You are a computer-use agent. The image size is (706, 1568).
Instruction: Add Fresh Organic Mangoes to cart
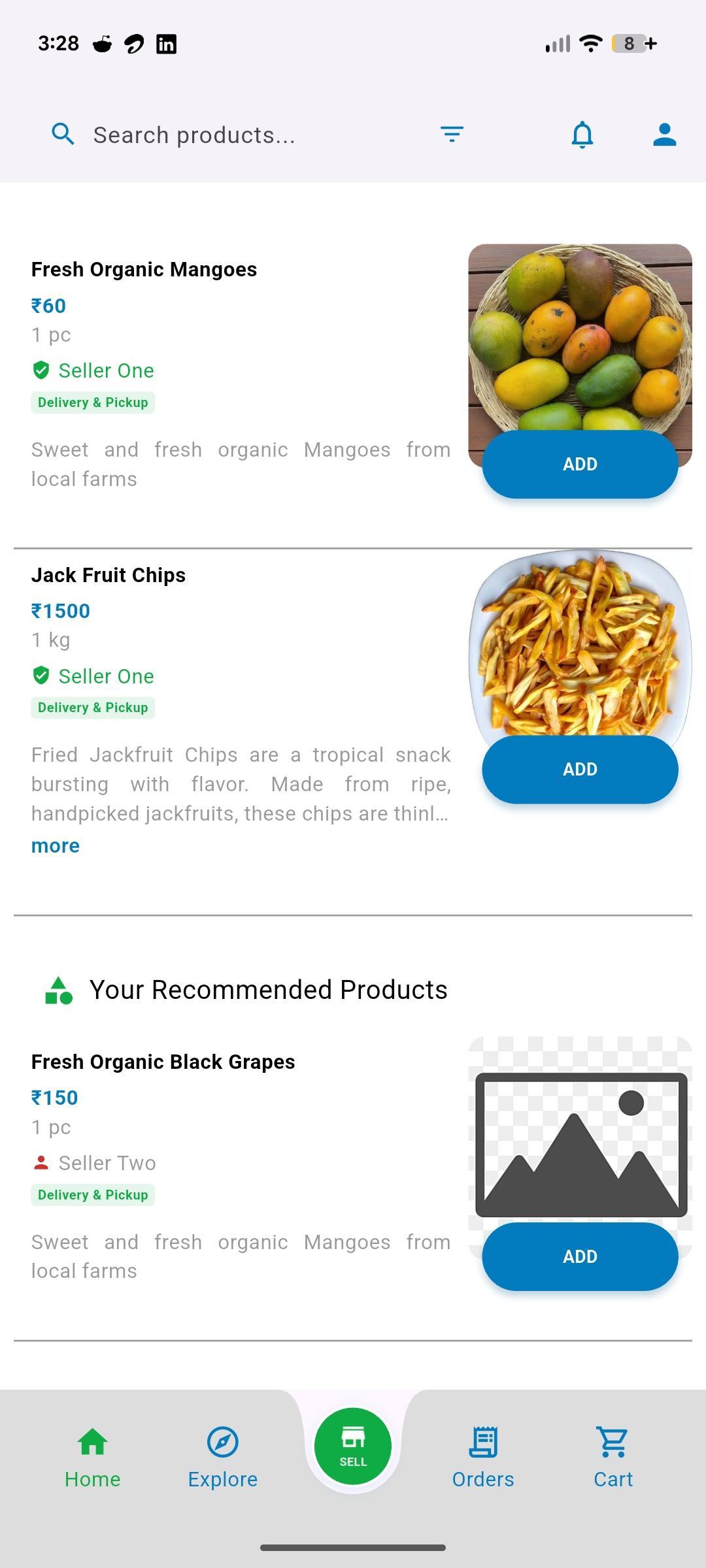coord(580,465)
